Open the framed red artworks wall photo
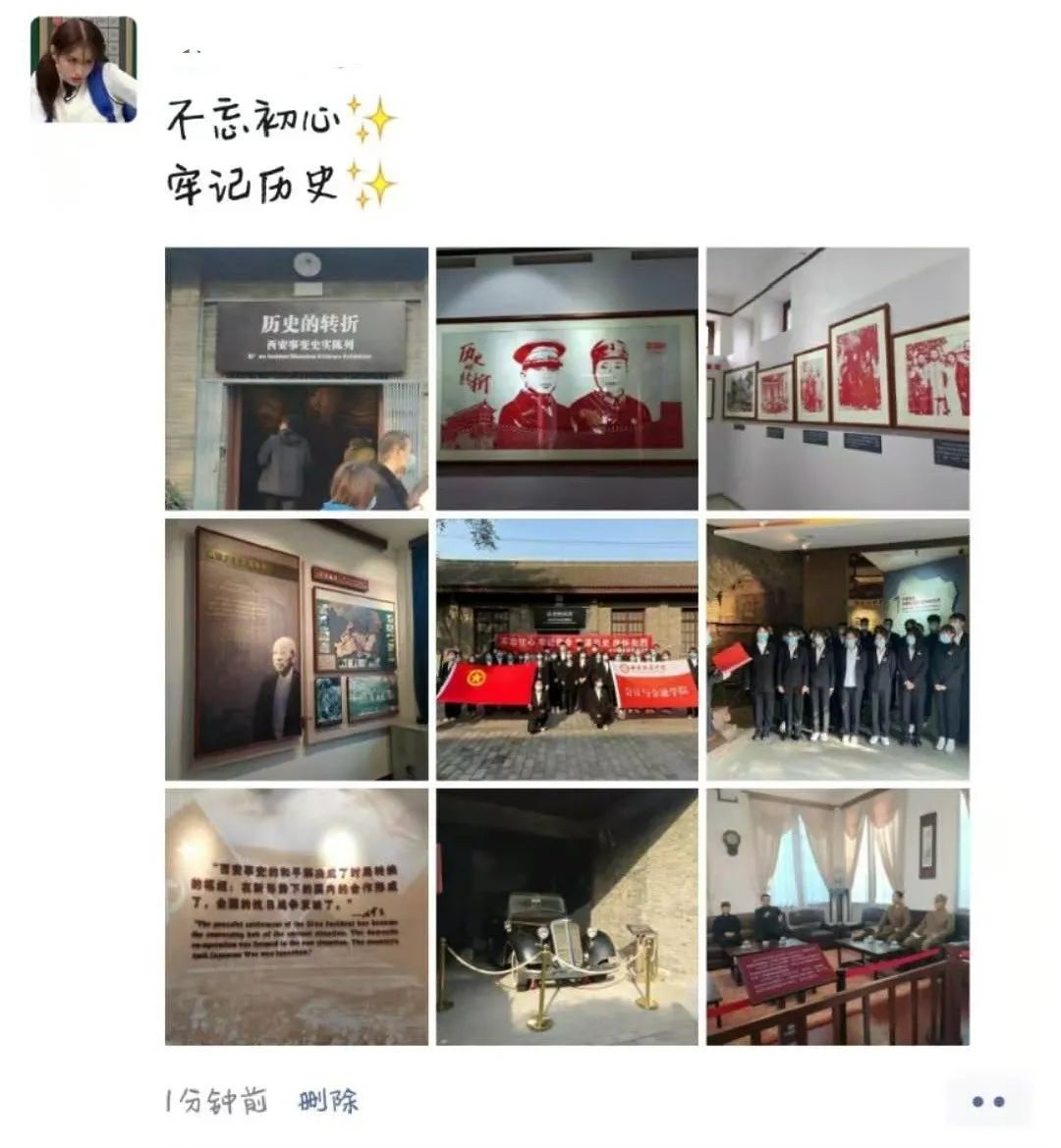 (x=837, y=378)
